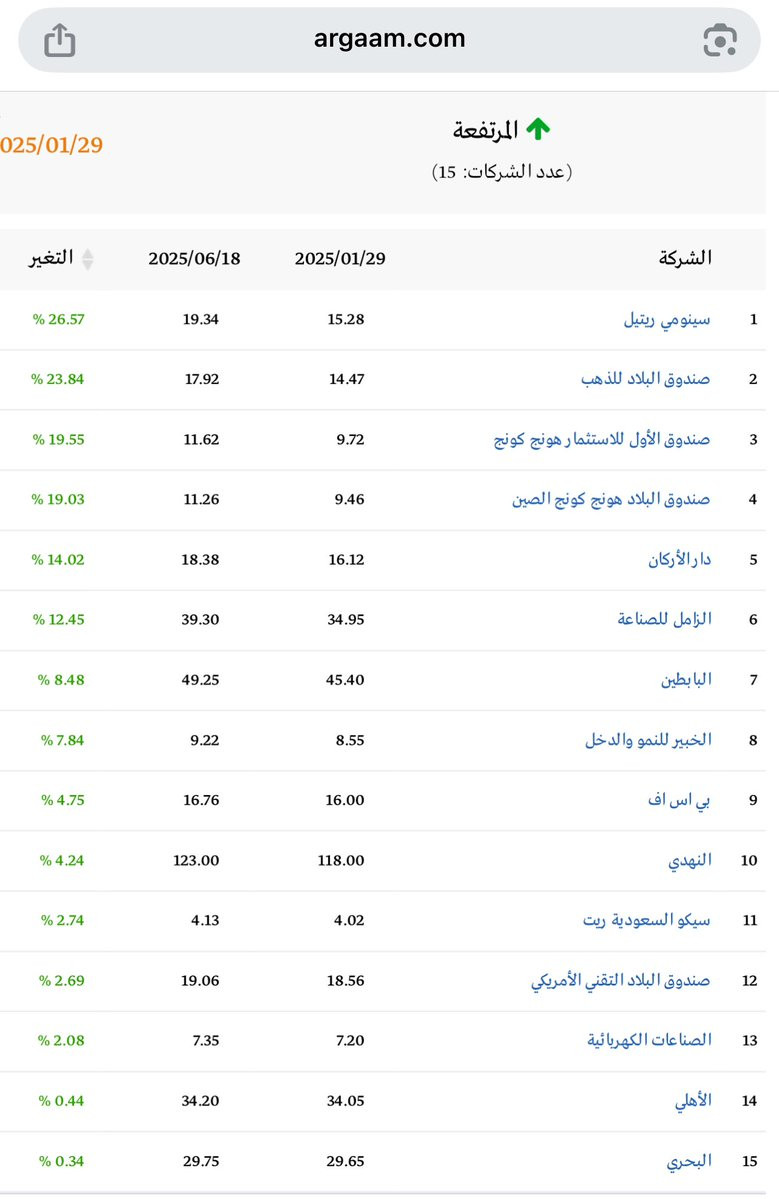
Task: Open the company link البحري
Action: point(689,1161)
